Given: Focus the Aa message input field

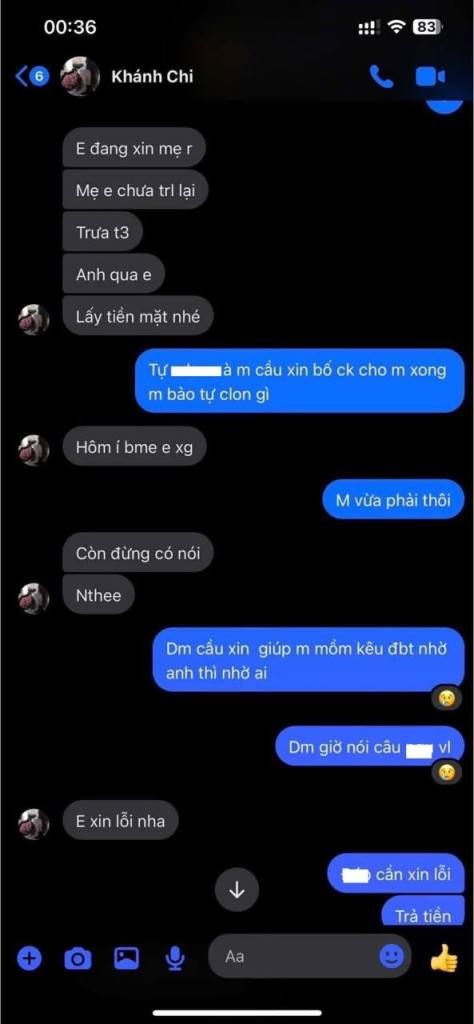Looking at the screenshot, I should tap(309, 956).
